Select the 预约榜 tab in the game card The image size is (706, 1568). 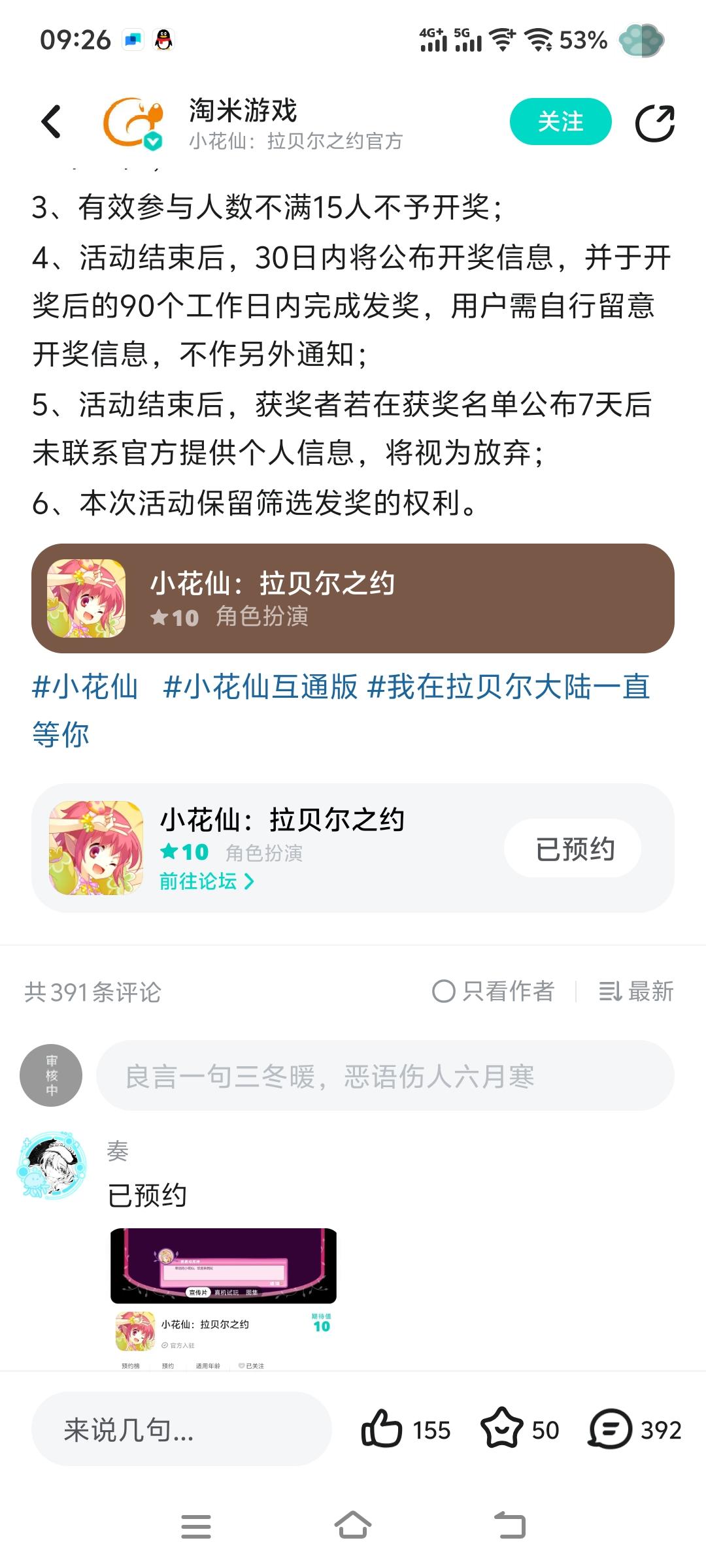coord(131,1365)
